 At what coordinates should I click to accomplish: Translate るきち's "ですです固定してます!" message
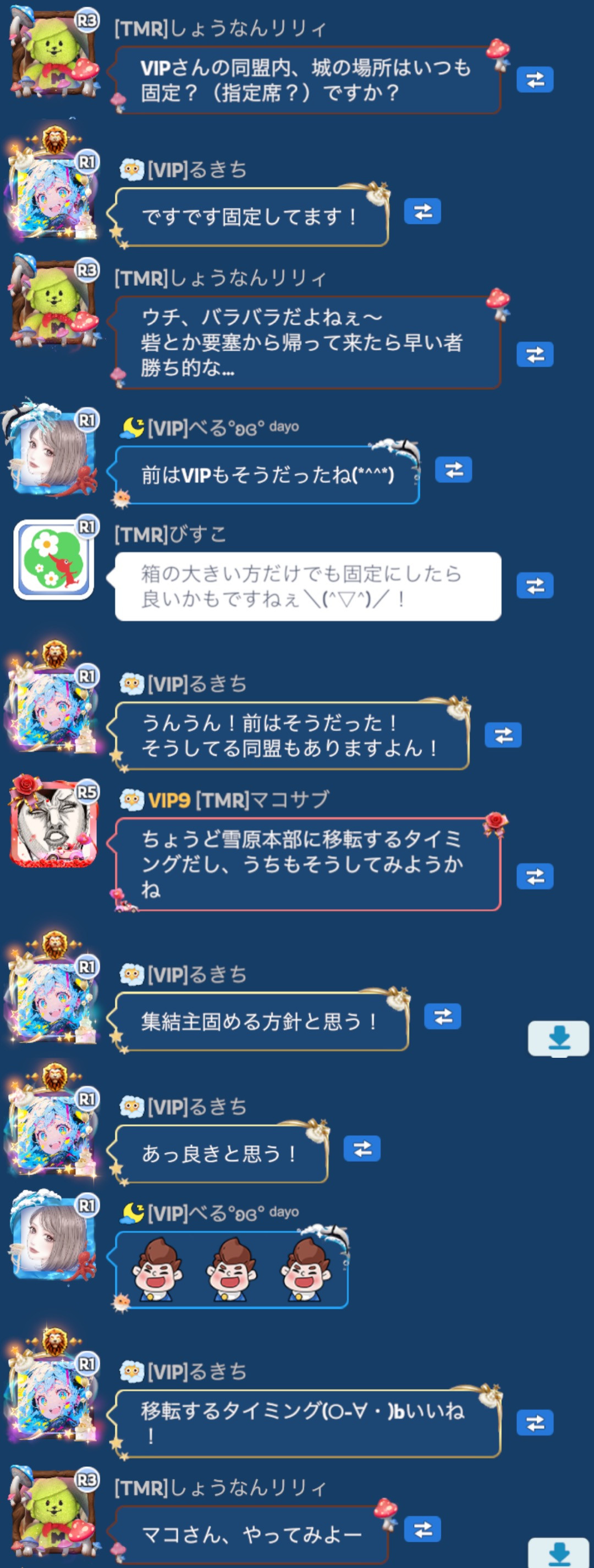point(423,212)
